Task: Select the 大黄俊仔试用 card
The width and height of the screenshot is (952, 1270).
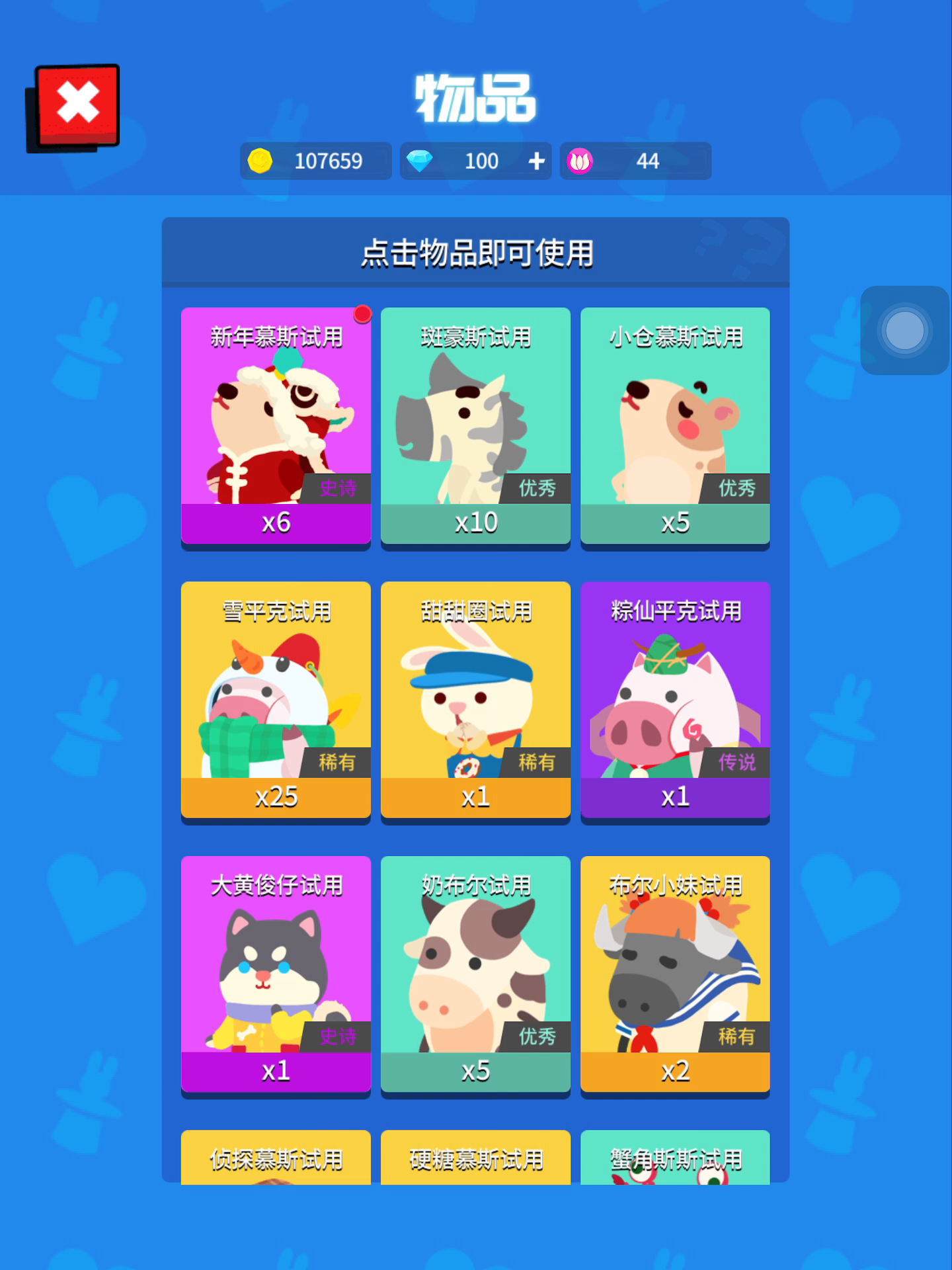Action: tap(276, 974)
